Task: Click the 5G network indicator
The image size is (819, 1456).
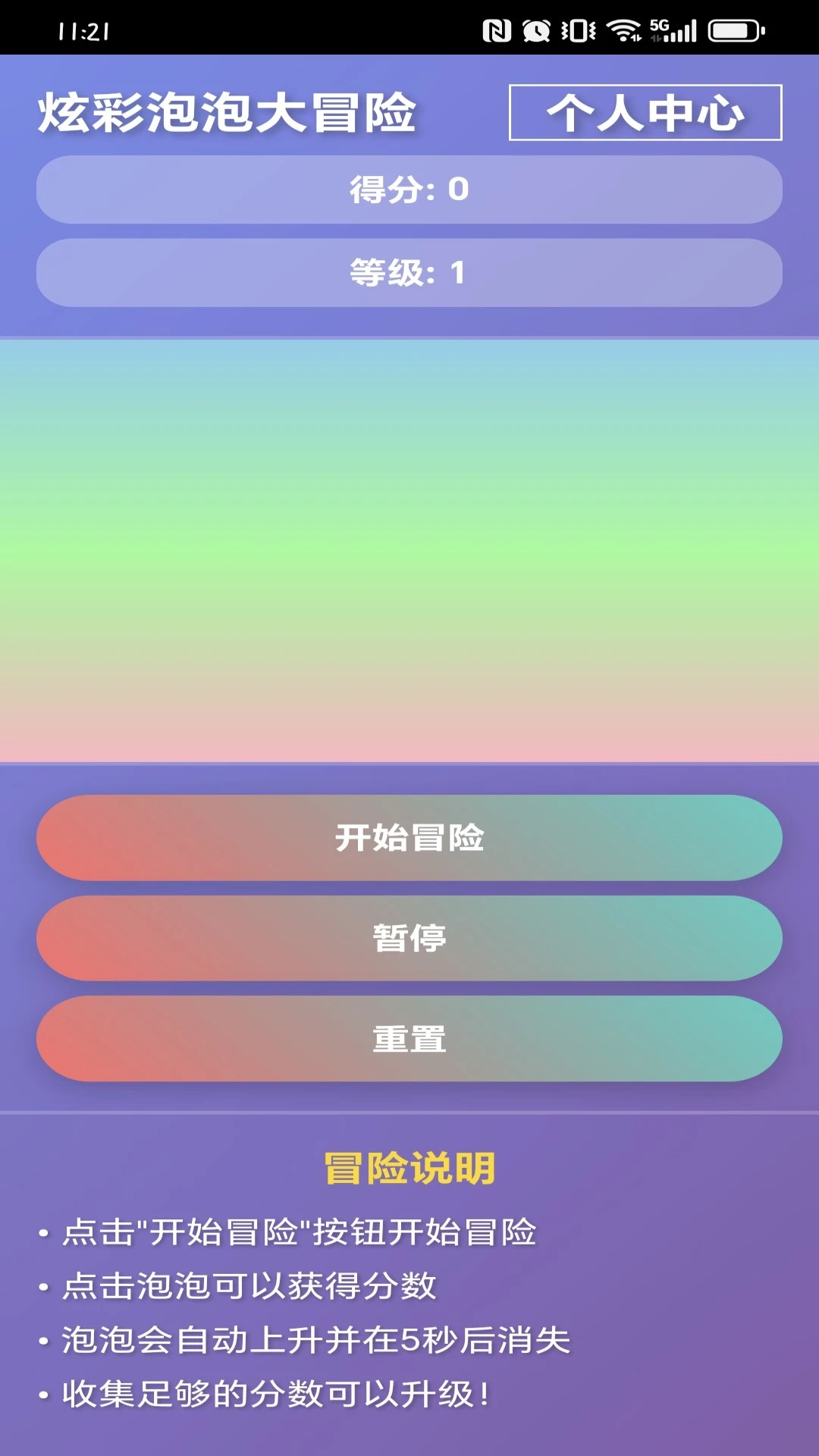Action: coord(658,27)
